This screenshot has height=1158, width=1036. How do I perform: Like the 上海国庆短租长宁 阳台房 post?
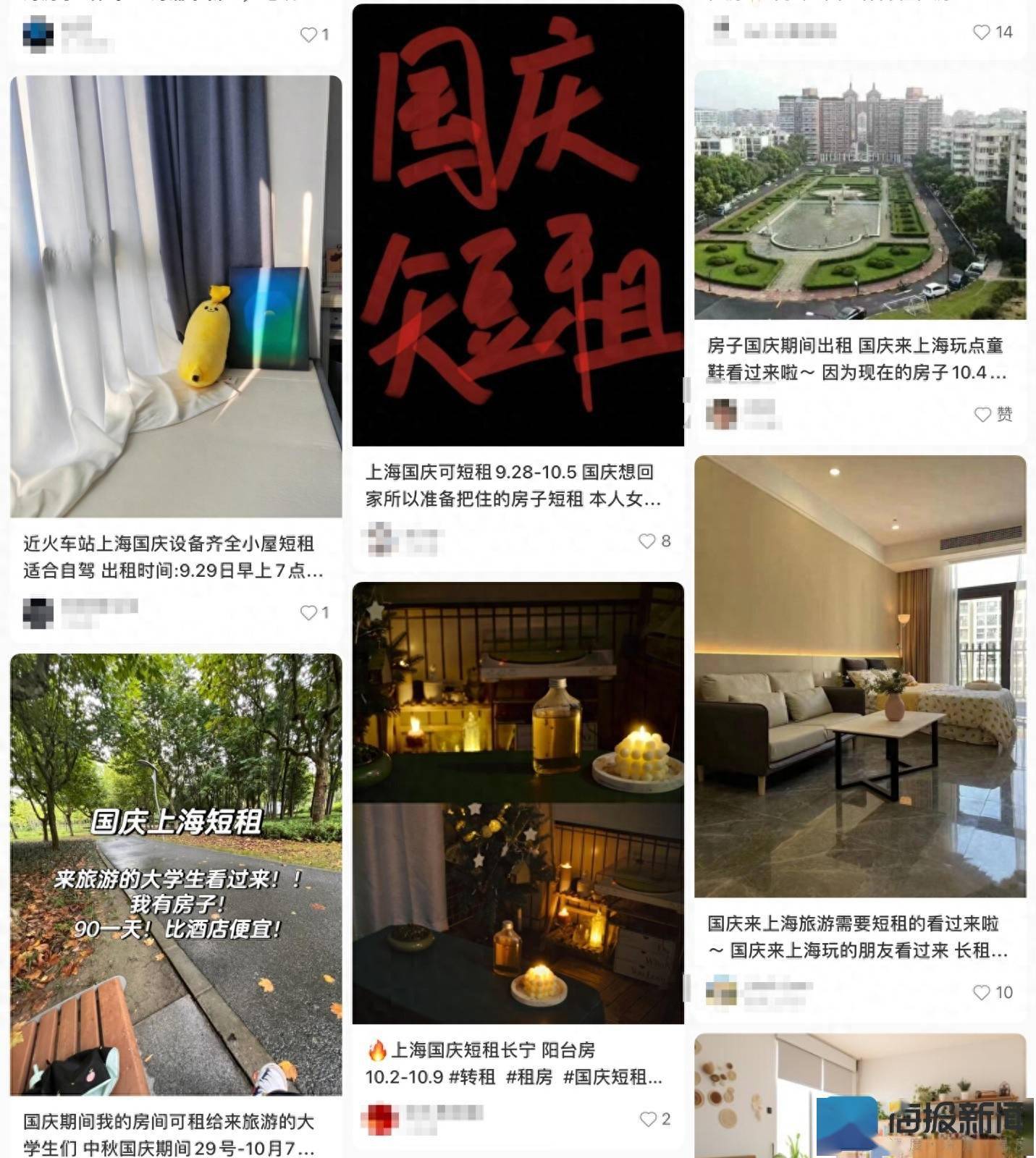pyautogui.click(x=648, y=1120)
